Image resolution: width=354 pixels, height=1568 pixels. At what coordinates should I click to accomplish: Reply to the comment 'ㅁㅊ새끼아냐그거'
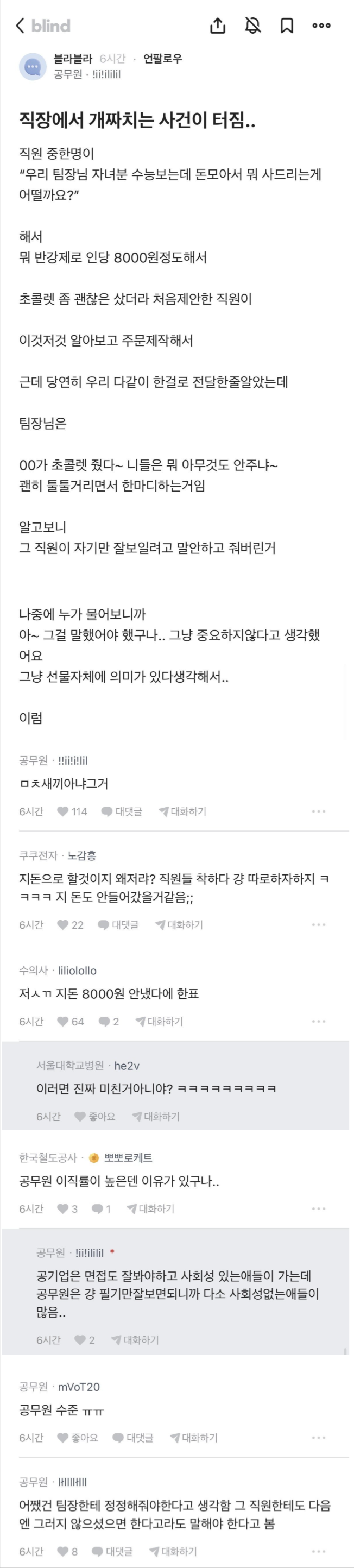coord(122,811)
